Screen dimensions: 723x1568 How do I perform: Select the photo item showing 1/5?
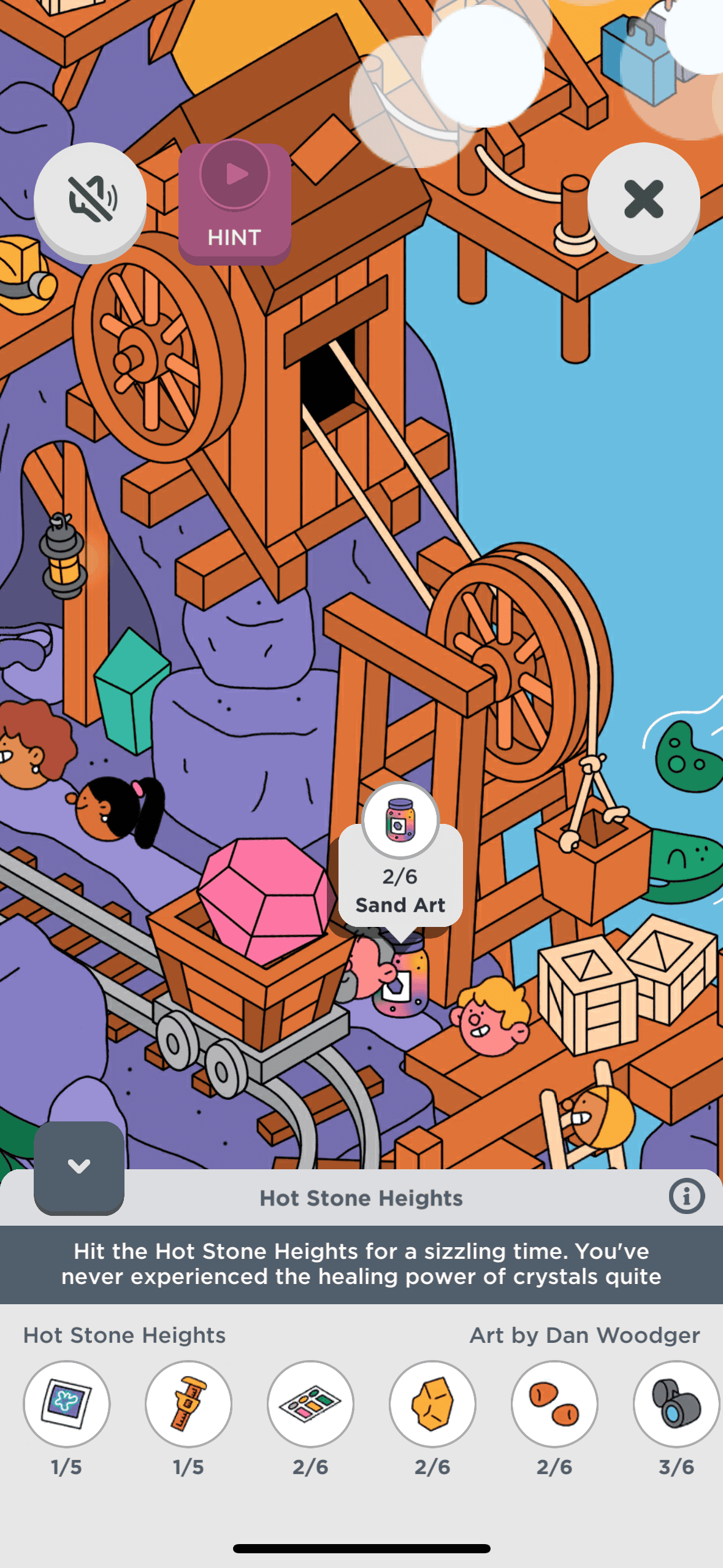click(x=66, y=1403)
